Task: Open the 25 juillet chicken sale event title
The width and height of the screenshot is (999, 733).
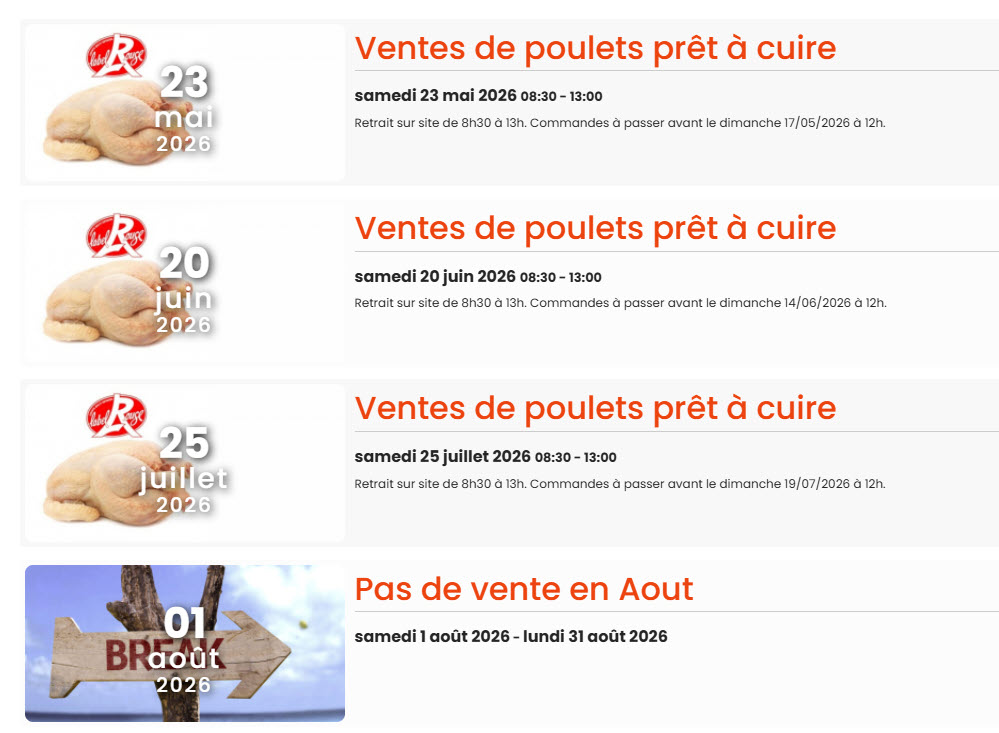Action: click(595, 408)
